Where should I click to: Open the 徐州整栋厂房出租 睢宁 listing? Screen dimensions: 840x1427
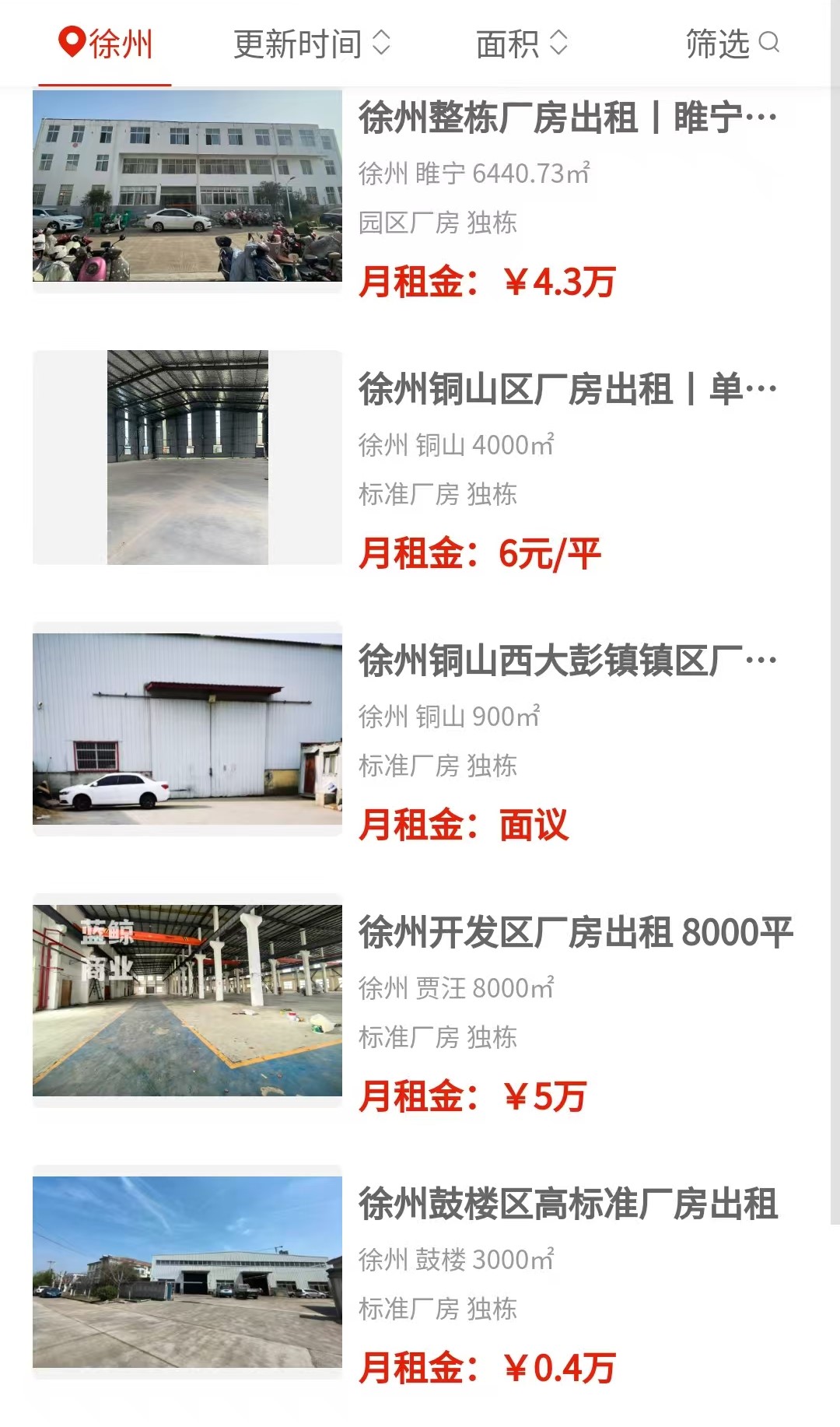coord(566,119)
